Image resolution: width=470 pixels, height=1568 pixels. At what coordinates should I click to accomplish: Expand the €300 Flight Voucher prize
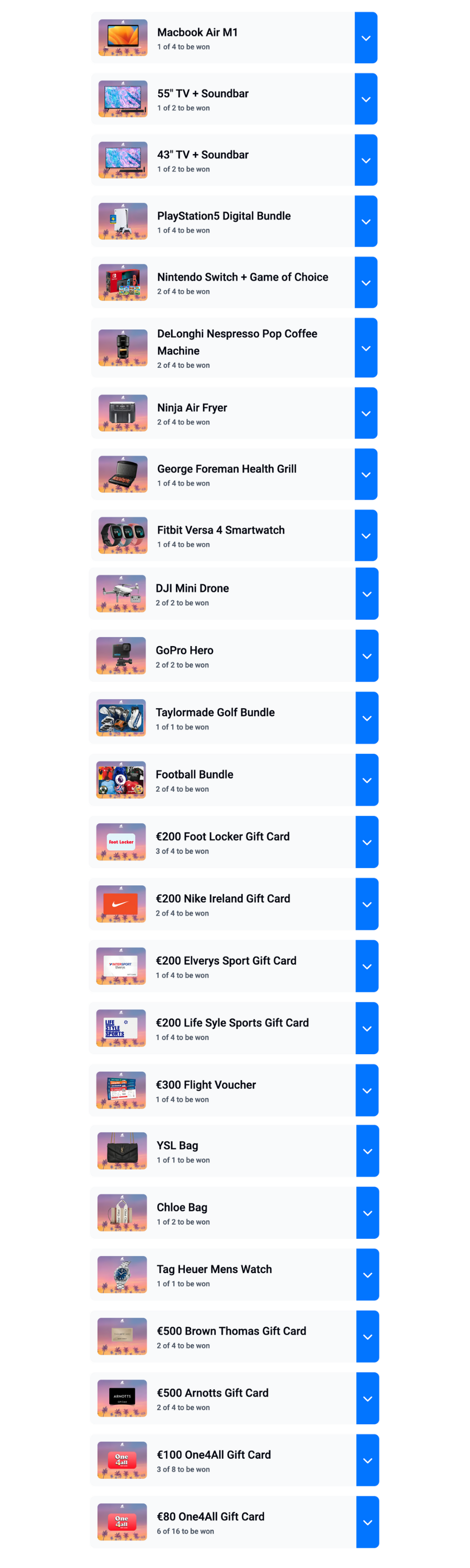[367, 1091]
